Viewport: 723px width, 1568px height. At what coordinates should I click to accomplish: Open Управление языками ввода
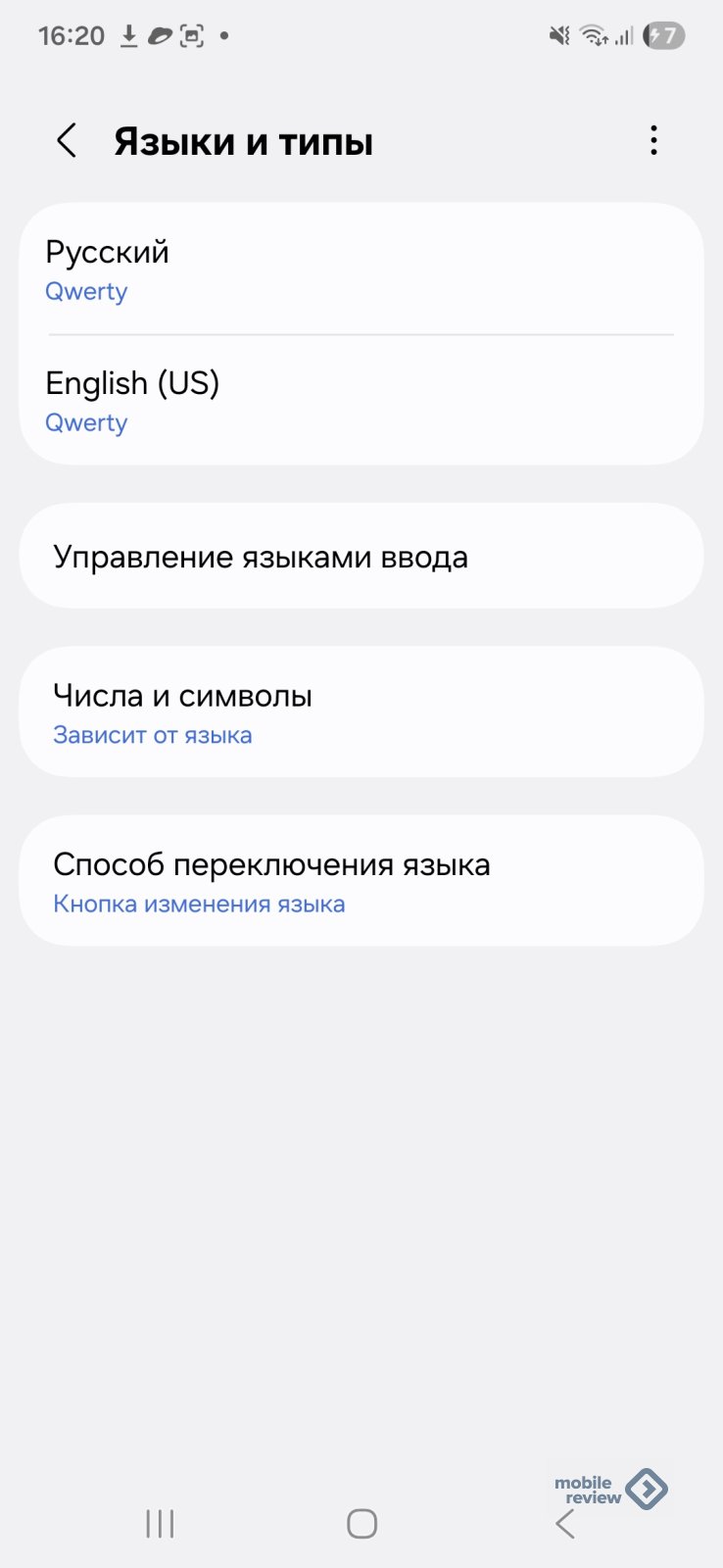click(361, 557)
